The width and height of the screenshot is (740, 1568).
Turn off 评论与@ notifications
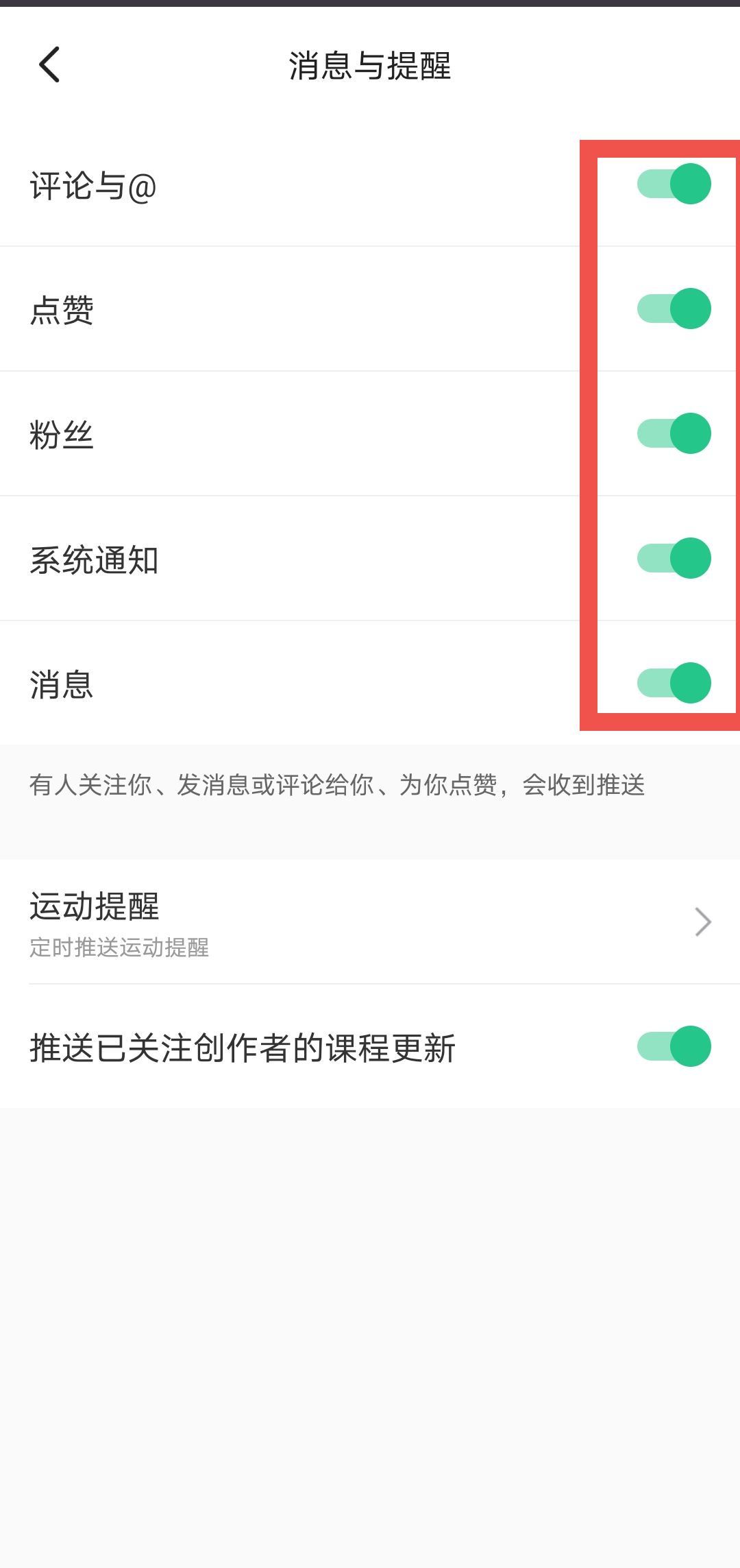tap(674, 184)
